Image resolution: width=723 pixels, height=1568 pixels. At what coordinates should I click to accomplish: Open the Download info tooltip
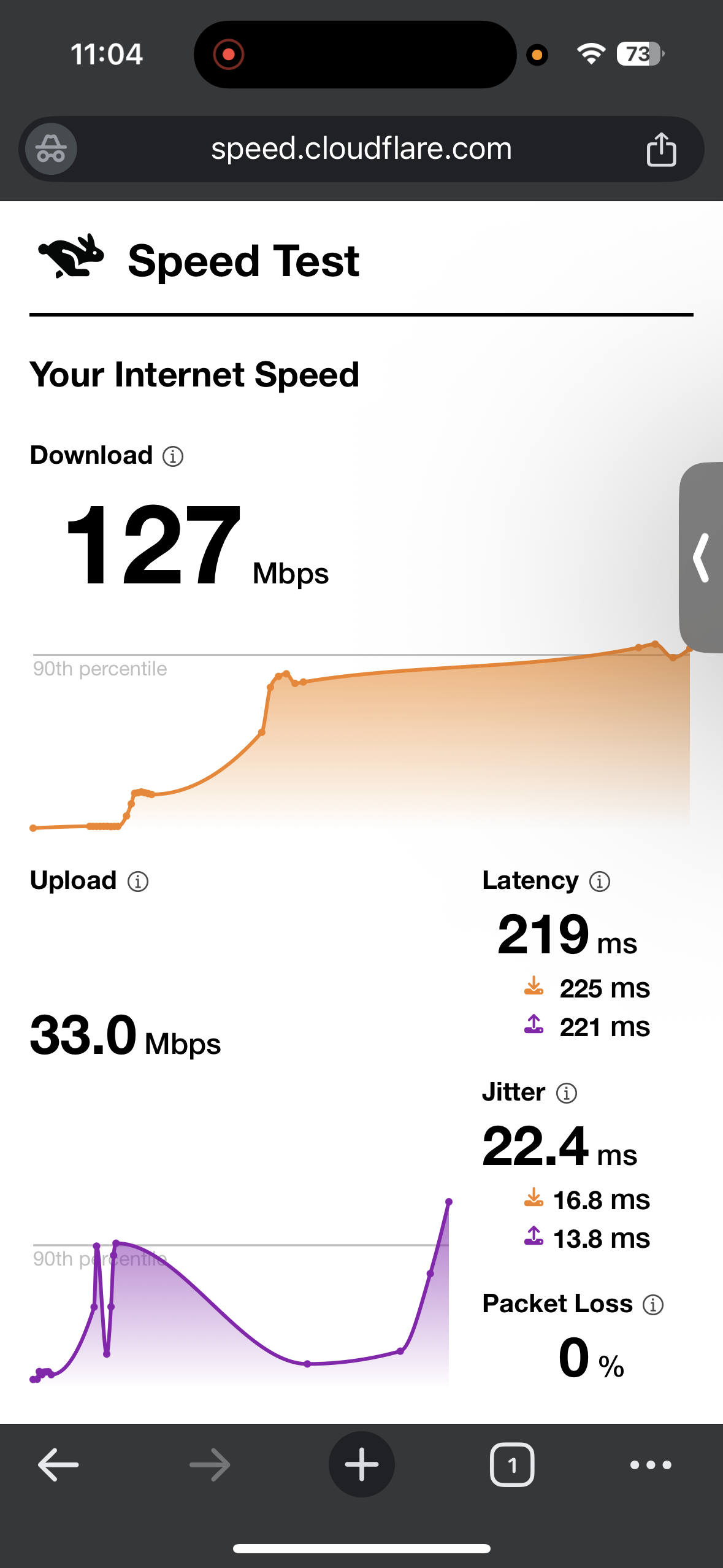pos(174,455)
